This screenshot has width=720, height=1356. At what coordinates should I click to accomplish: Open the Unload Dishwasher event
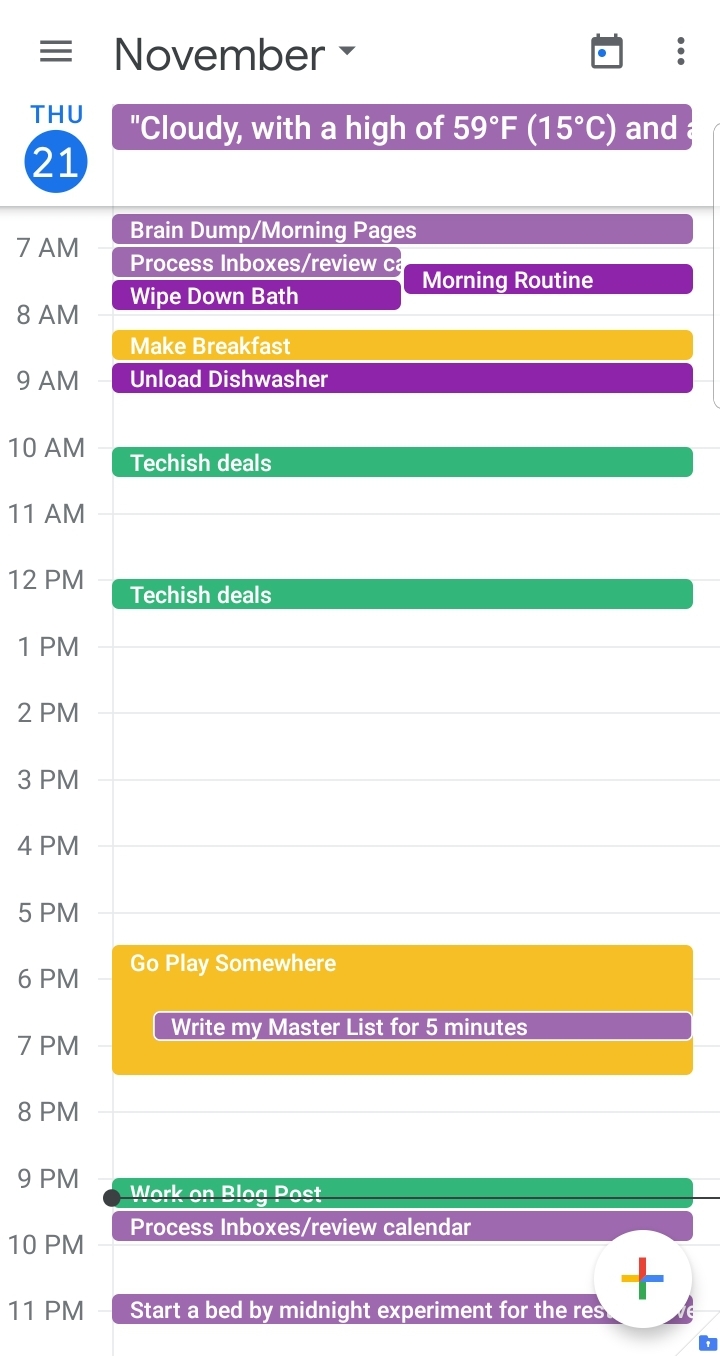400,379
